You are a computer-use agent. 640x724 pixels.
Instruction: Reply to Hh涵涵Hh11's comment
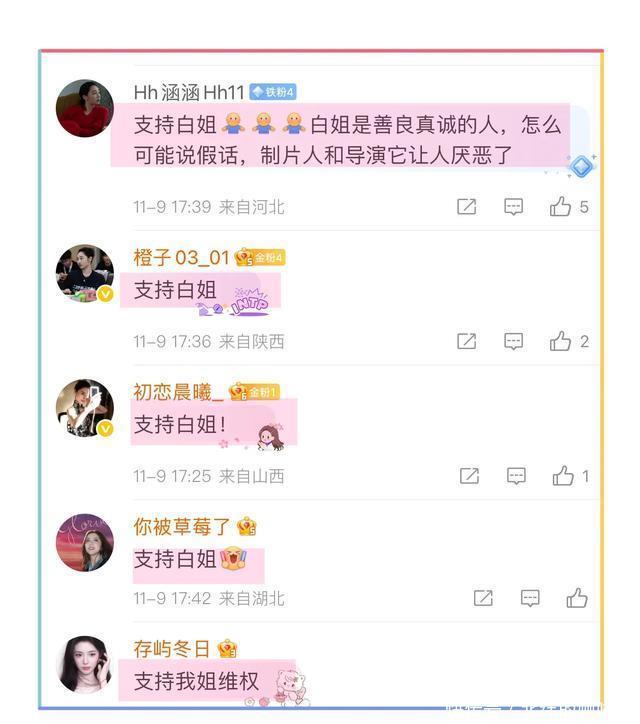click(513, 207)
